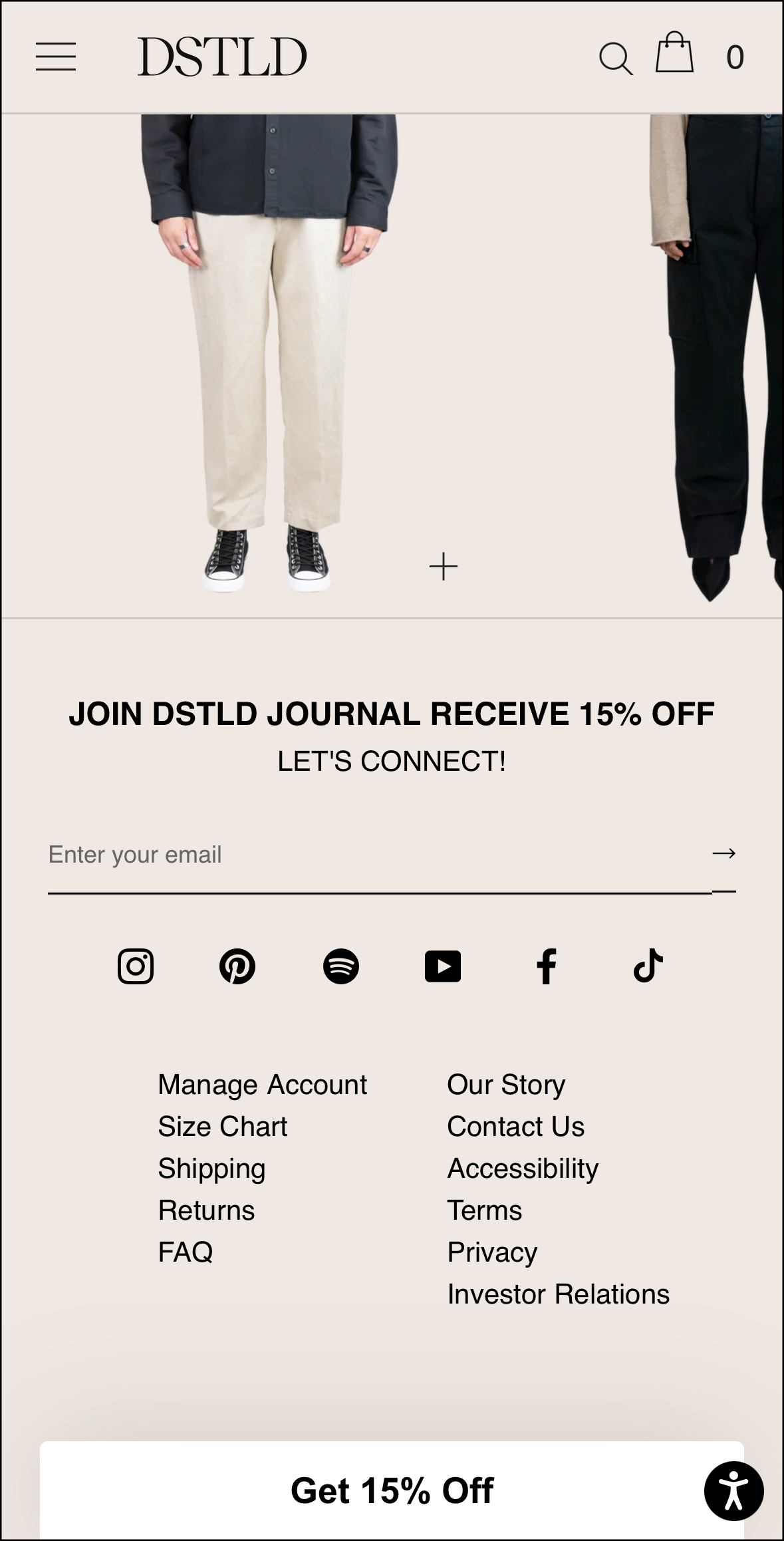Open the Returns page
Viewport: 784px width, 1541px height.
pyautogui.click(x=206, y=1210)
